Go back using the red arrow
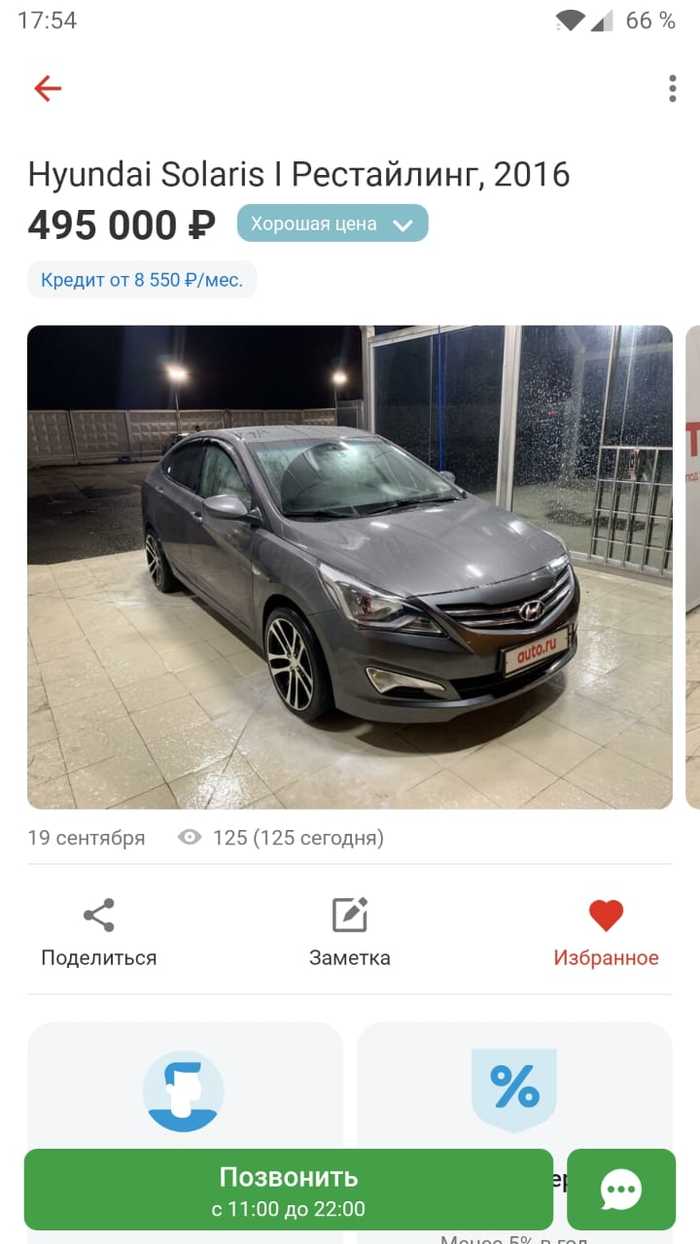This screenshot has height=1244, width=700. pos(47,89)
